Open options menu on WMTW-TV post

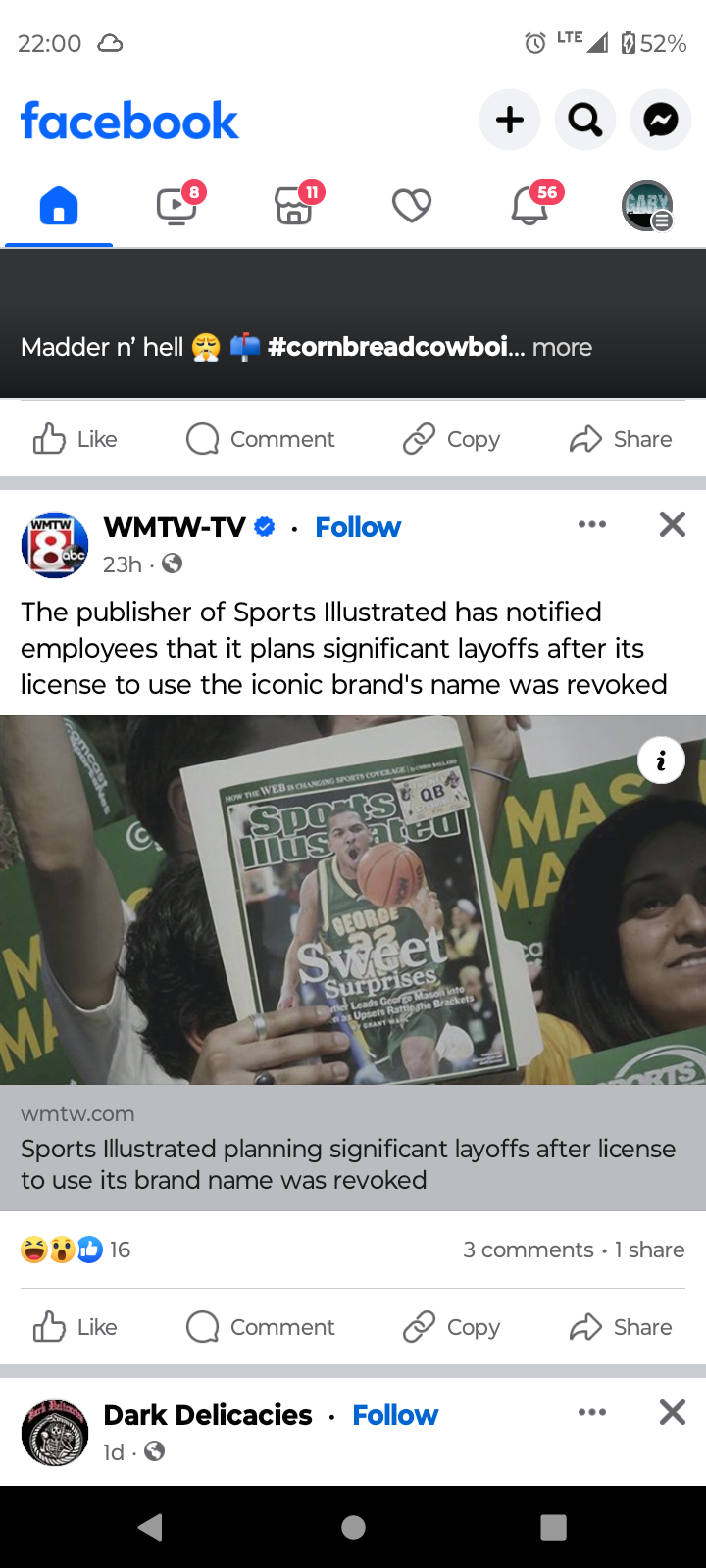[x=592, y=524]
